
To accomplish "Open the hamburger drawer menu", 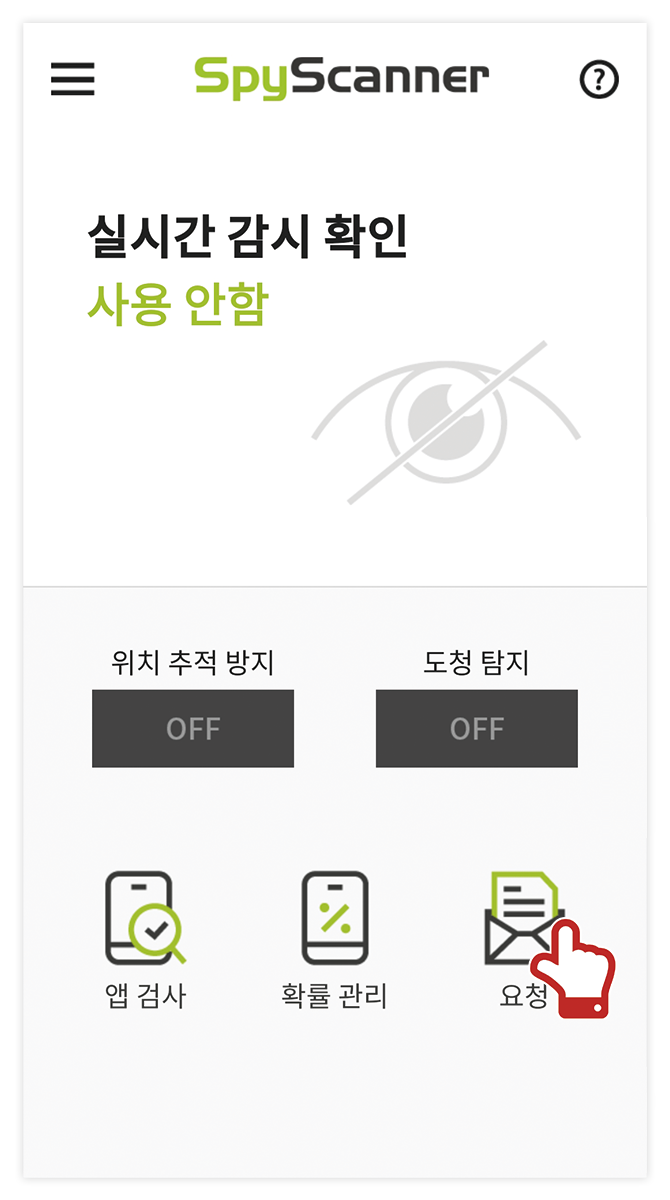I will pyautogui.click(x=73, y=79).
